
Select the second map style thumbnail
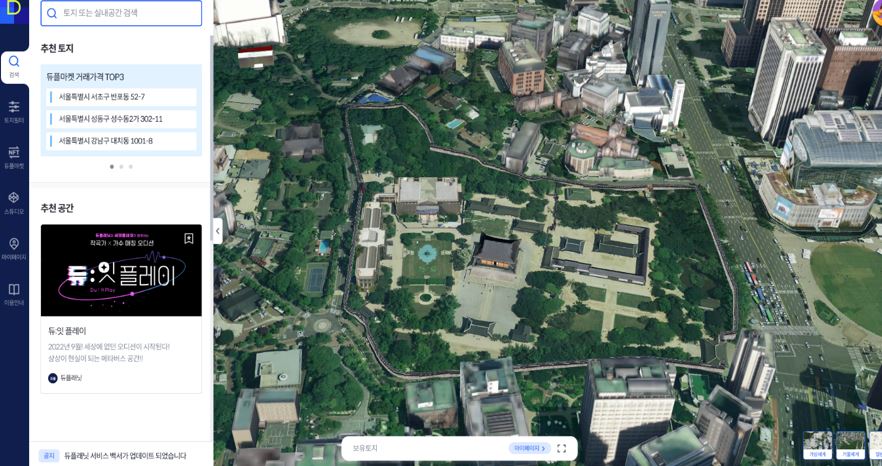(850, 445)
